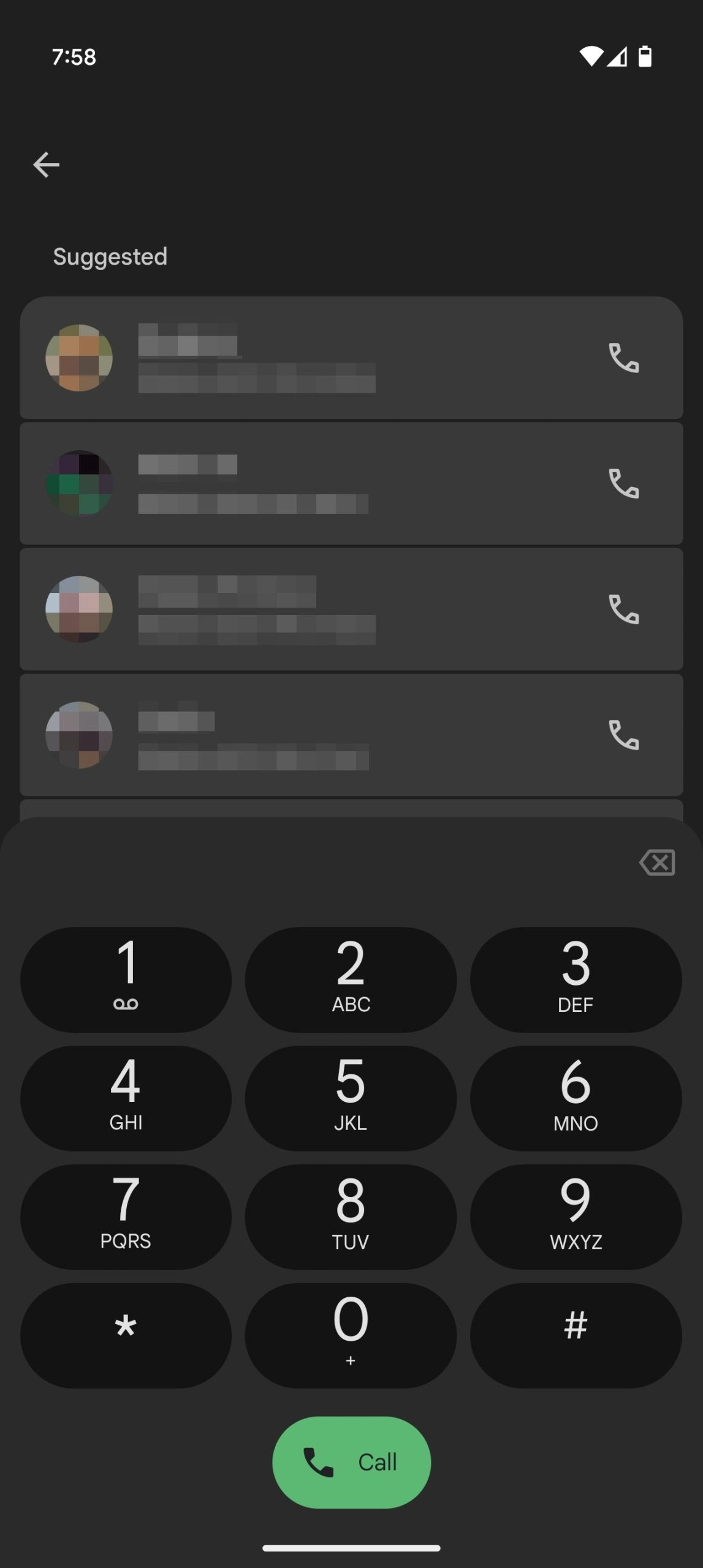Enter the hash symbol
Image resolution: width=703 pixels, height=1568 pixels.
pos(576,1335)
